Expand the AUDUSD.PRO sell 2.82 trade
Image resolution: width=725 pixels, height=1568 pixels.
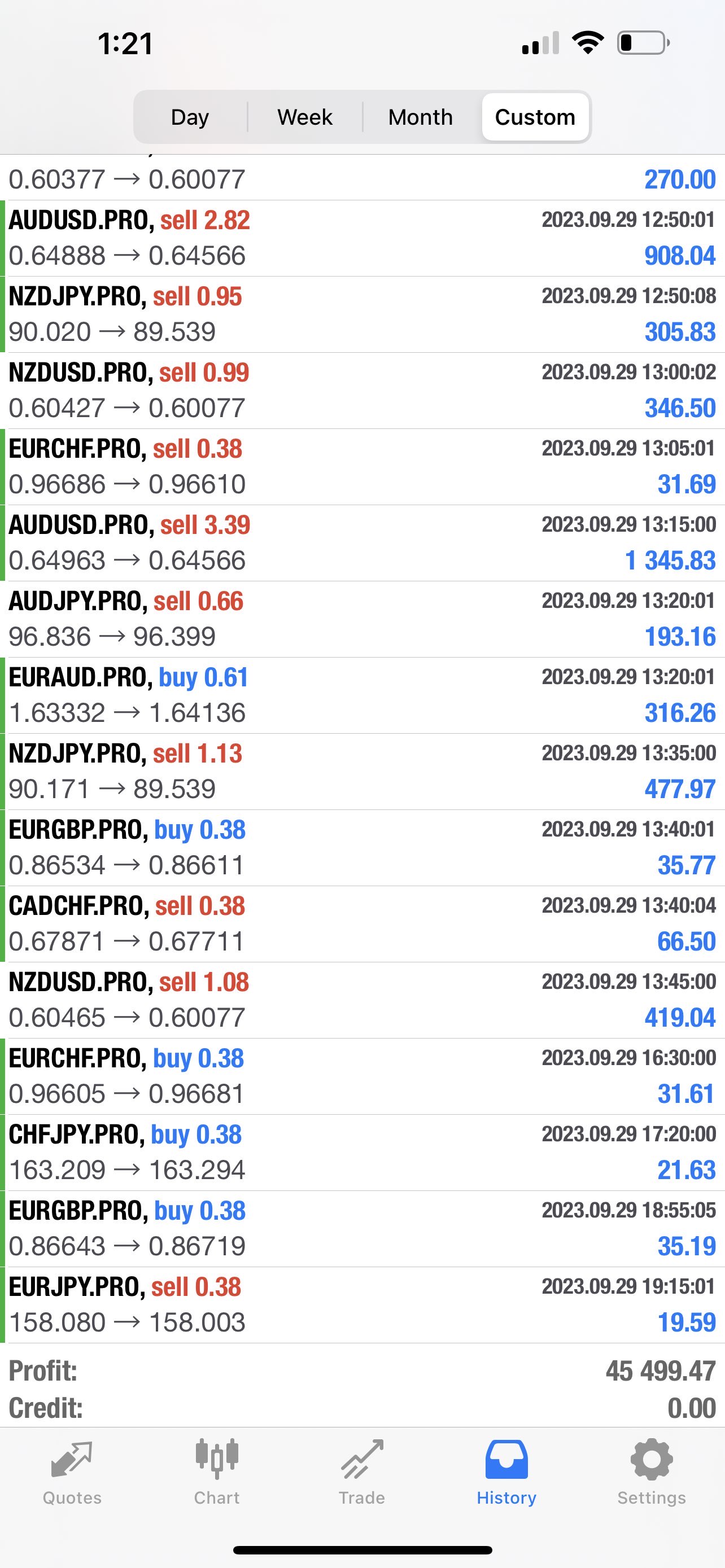click(362, 238)
